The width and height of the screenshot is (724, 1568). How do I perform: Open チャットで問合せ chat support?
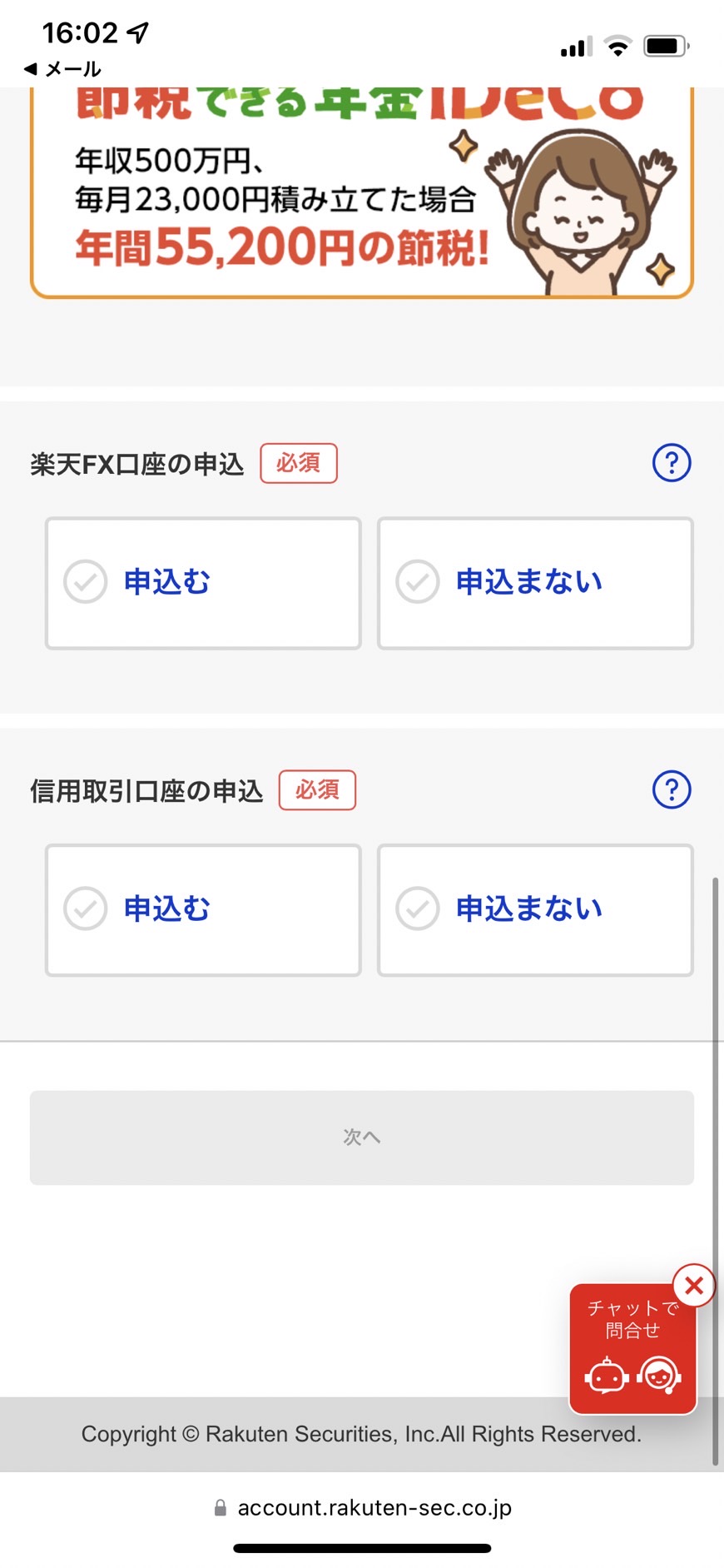tap(632, 1349)
